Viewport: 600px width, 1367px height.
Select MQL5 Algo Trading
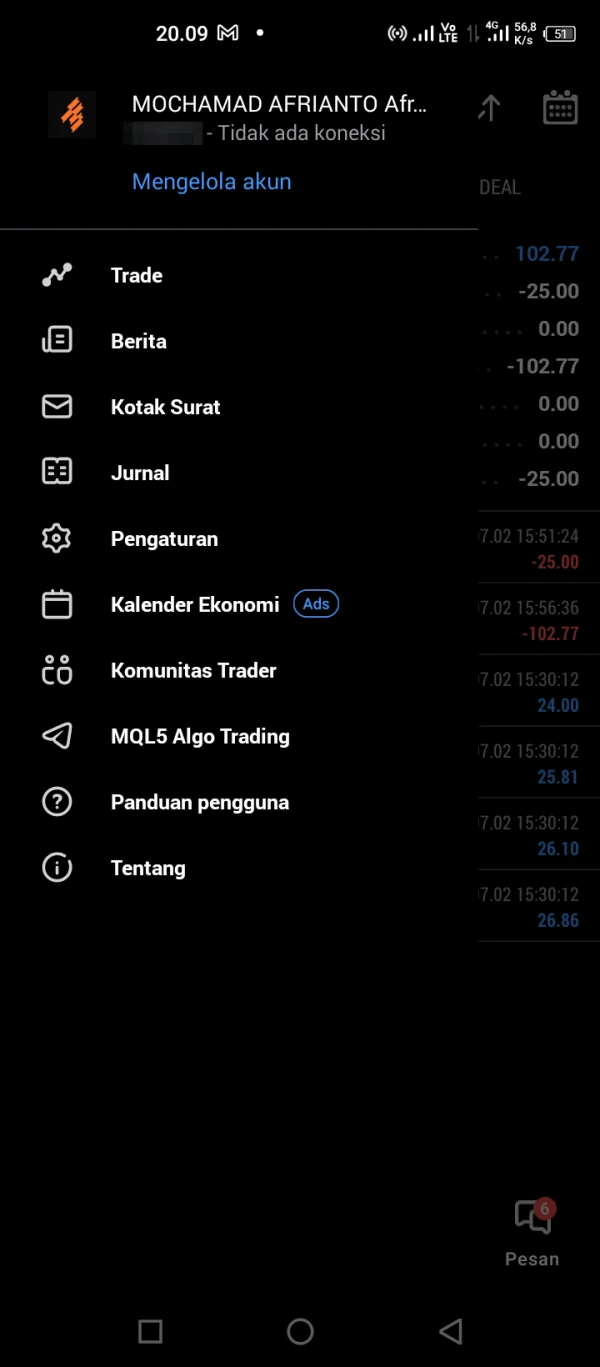click(x=239, y=737)
